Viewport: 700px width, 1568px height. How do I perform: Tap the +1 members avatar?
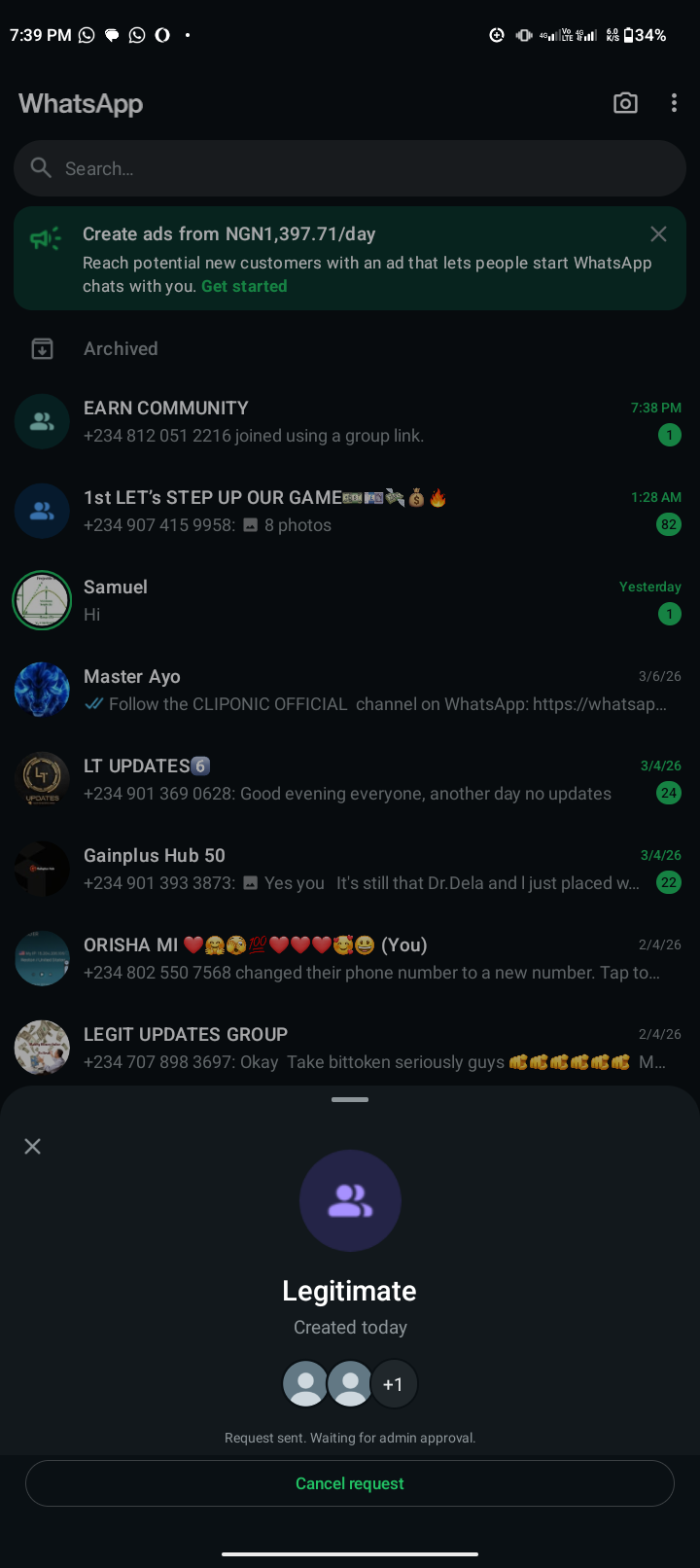pos(393,1384)
